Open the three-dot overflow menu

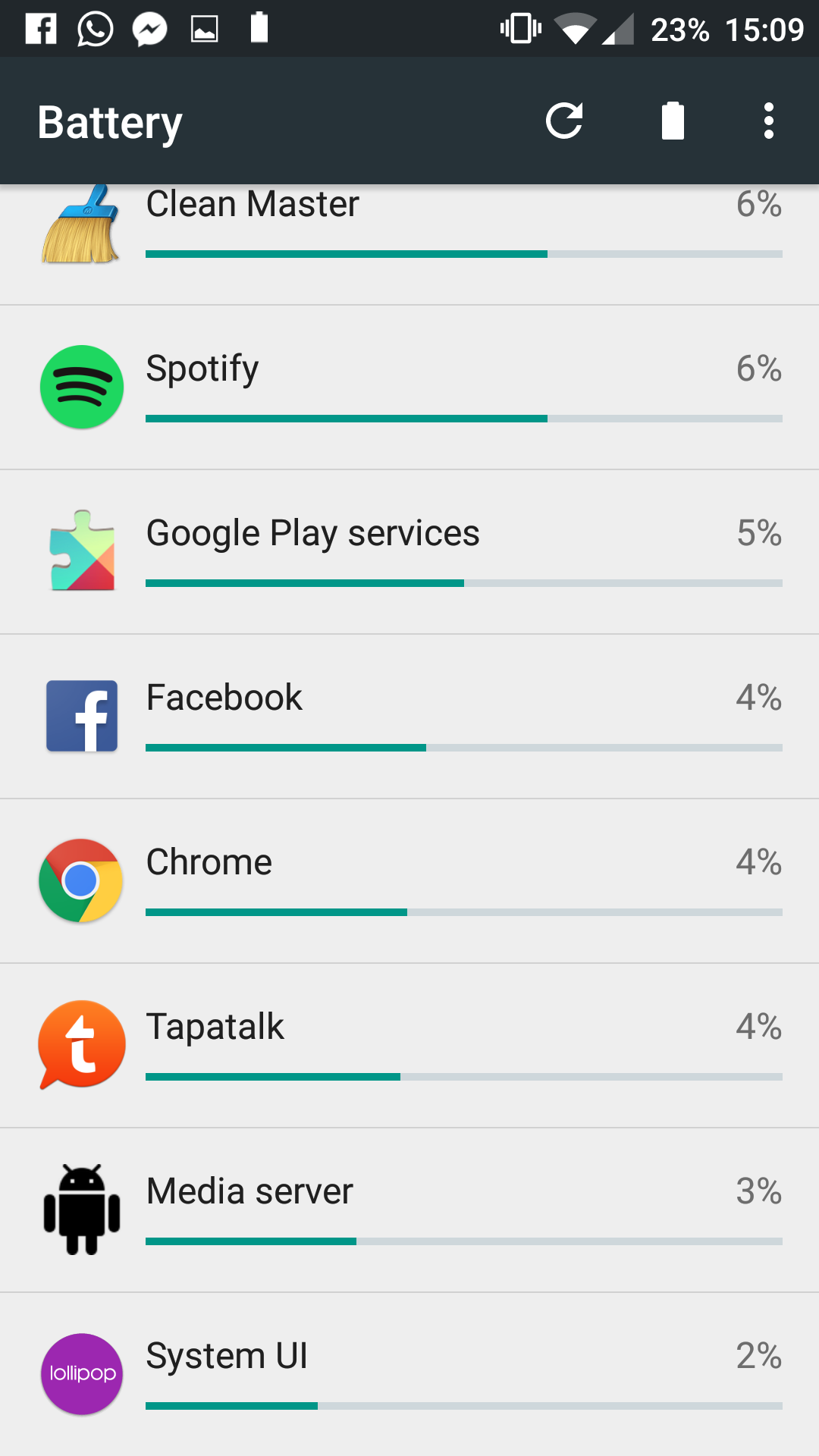point(767,120)
